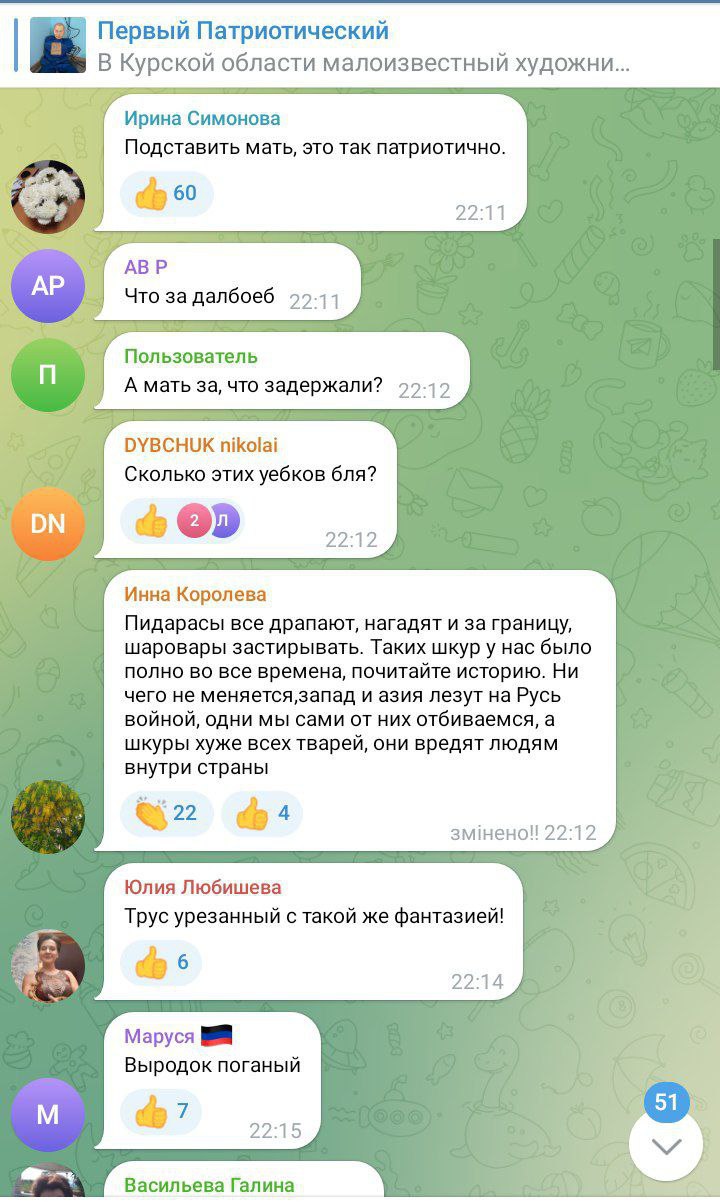Tap thumbs-up reaction on Юлия Любишева's message
Screen dimensions: 720x1202
coord(162,962)
